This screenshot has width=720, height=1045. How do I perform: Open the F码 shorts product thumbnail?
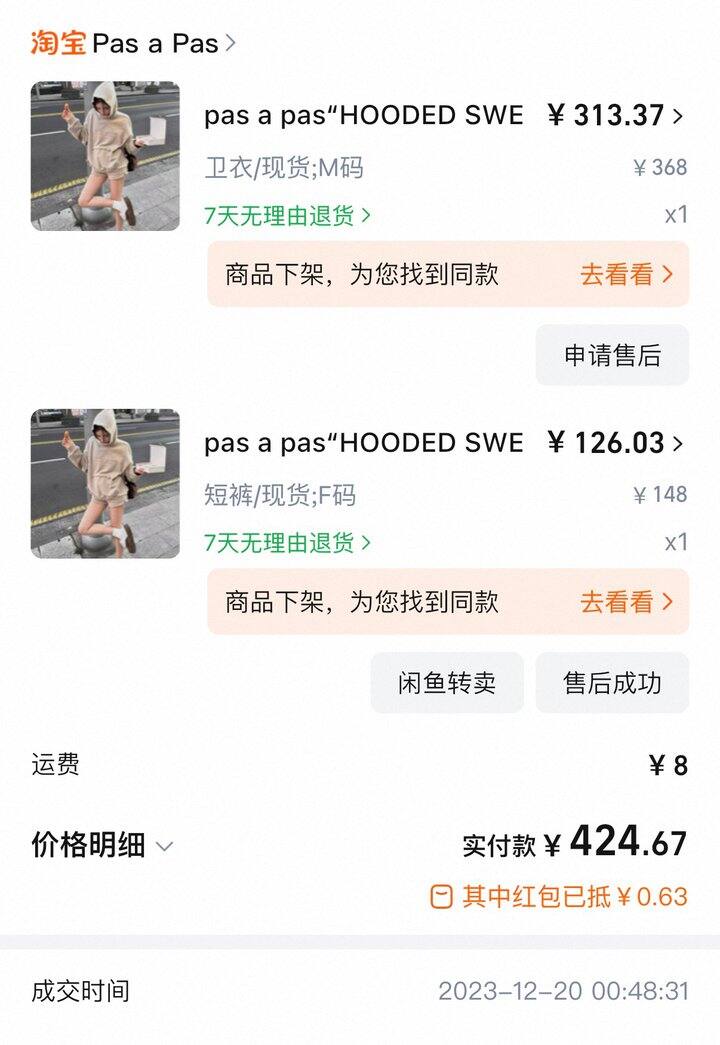point(105,483)
